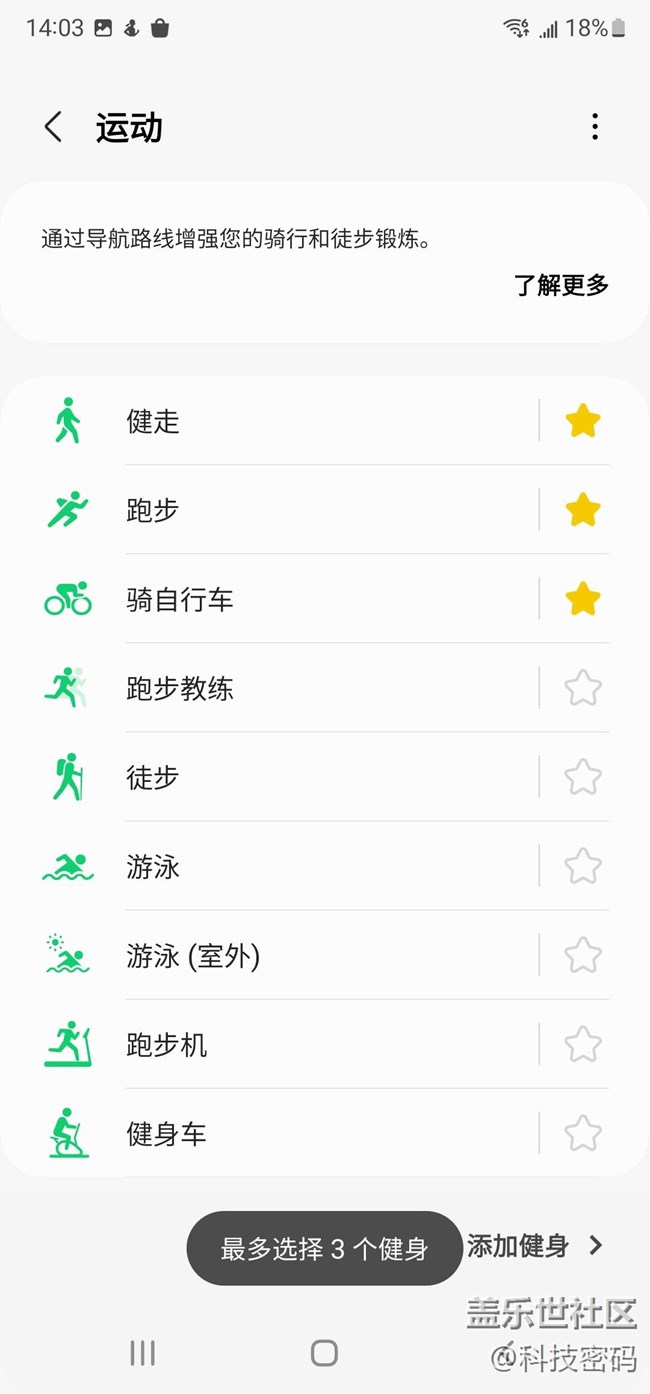Screen dimensions: 650x1394
Task: Tap 了解更多 to learn more
Action: coord(561,285)
